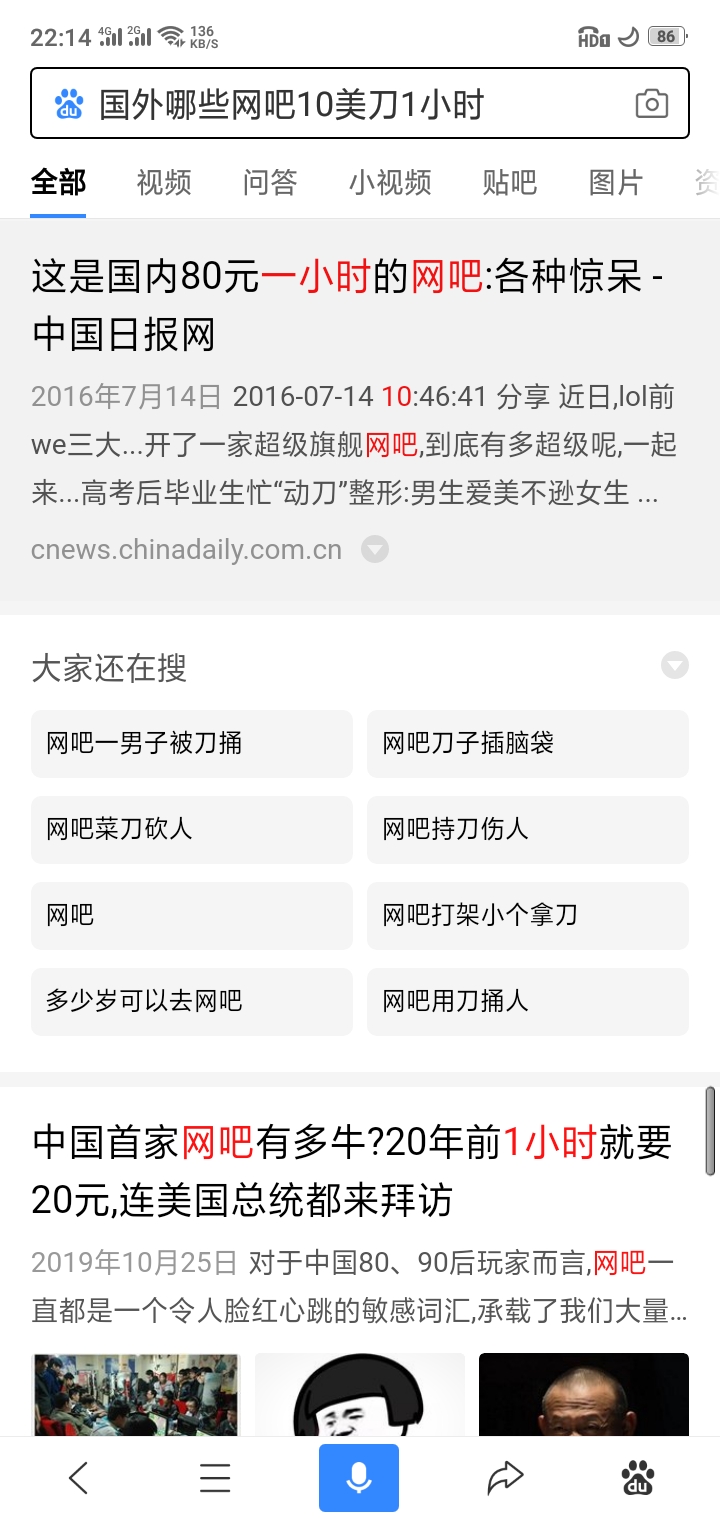The image size is (720, 1520).
Task: Switch to the 视频 tab
Action: pyautogui.click(x=164, y=182)
